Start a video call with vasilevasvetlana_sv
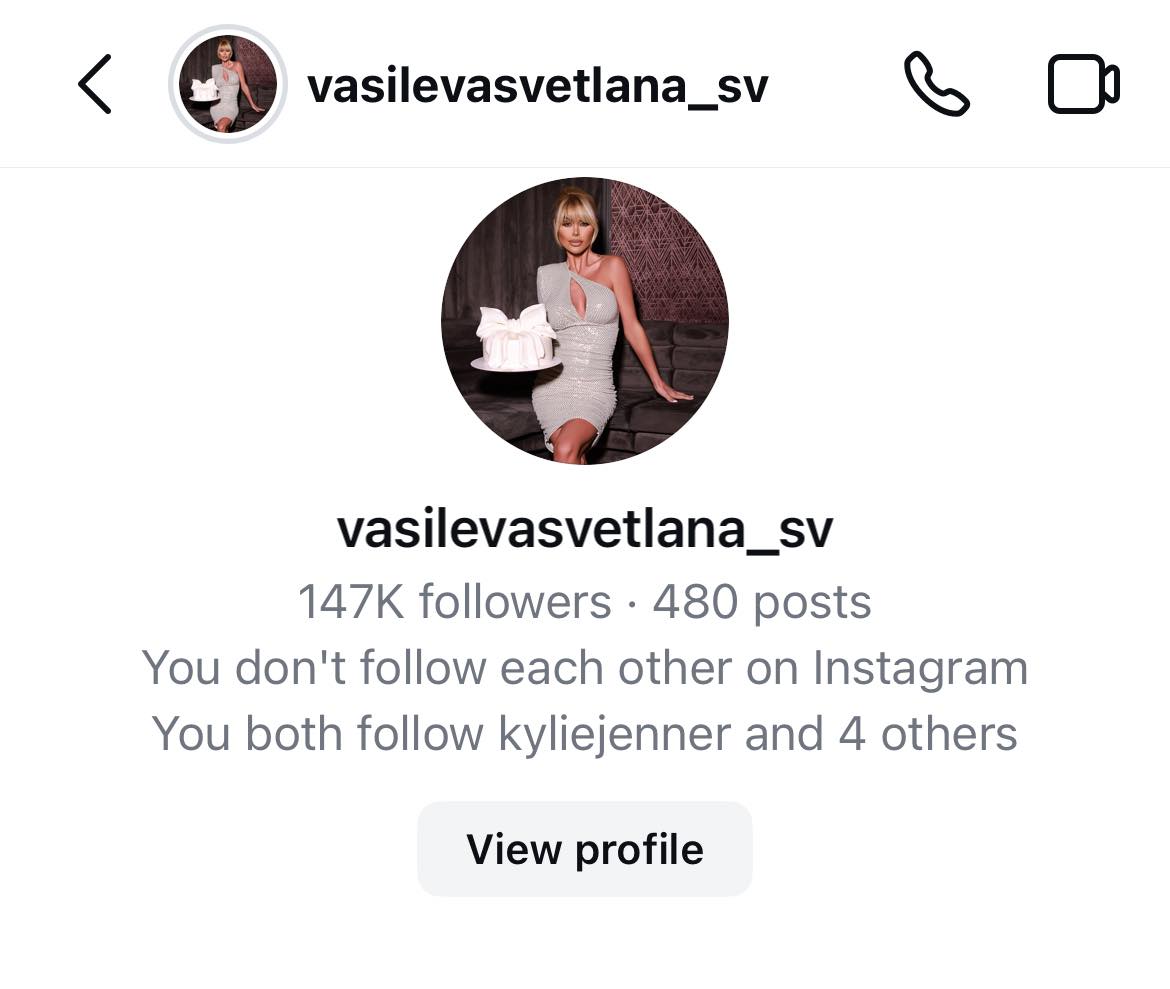Screen dimensions: 1170x989 tap(1082, 85)
